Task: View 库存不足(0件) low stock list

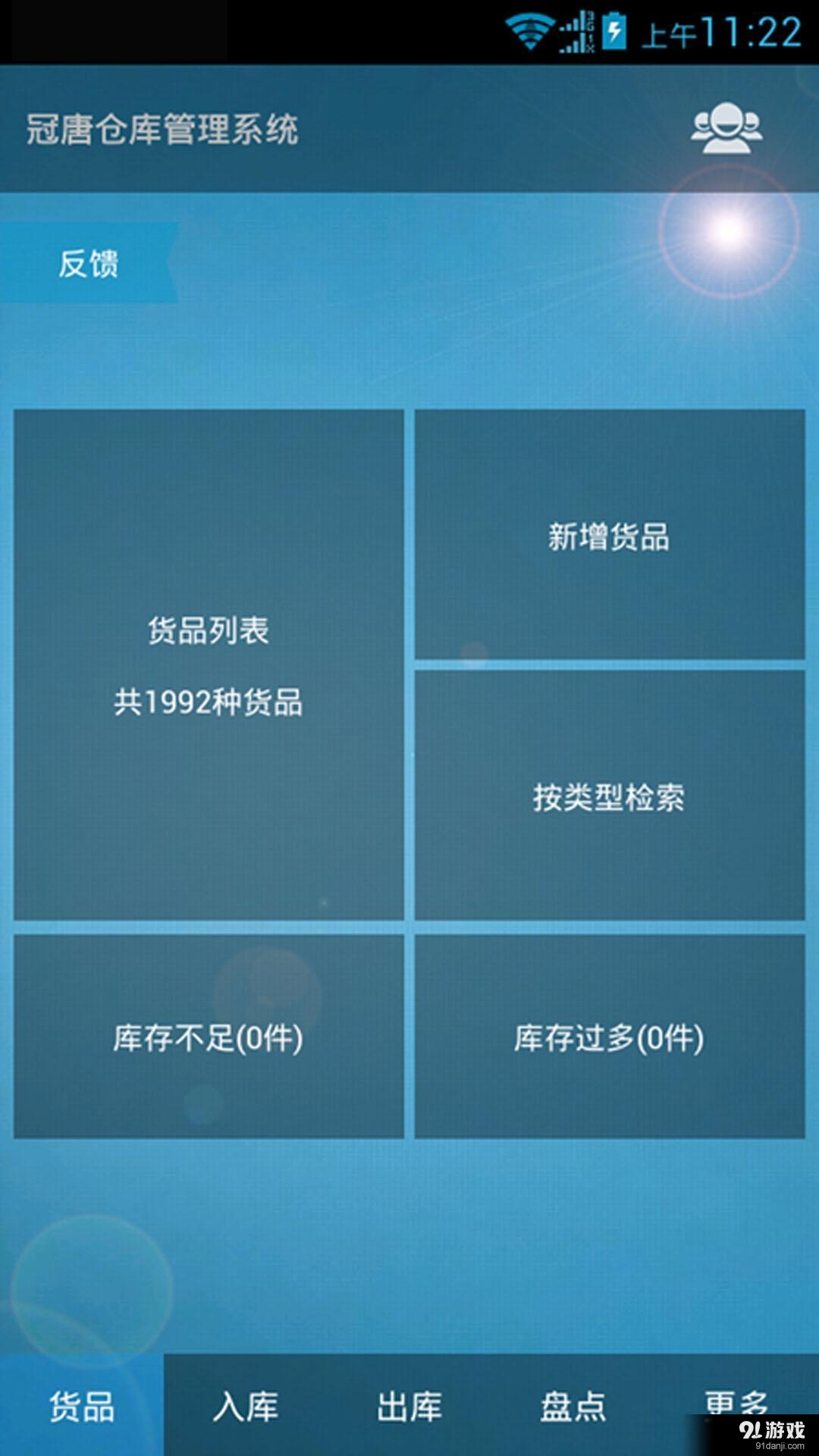Action: (210, 1040)
